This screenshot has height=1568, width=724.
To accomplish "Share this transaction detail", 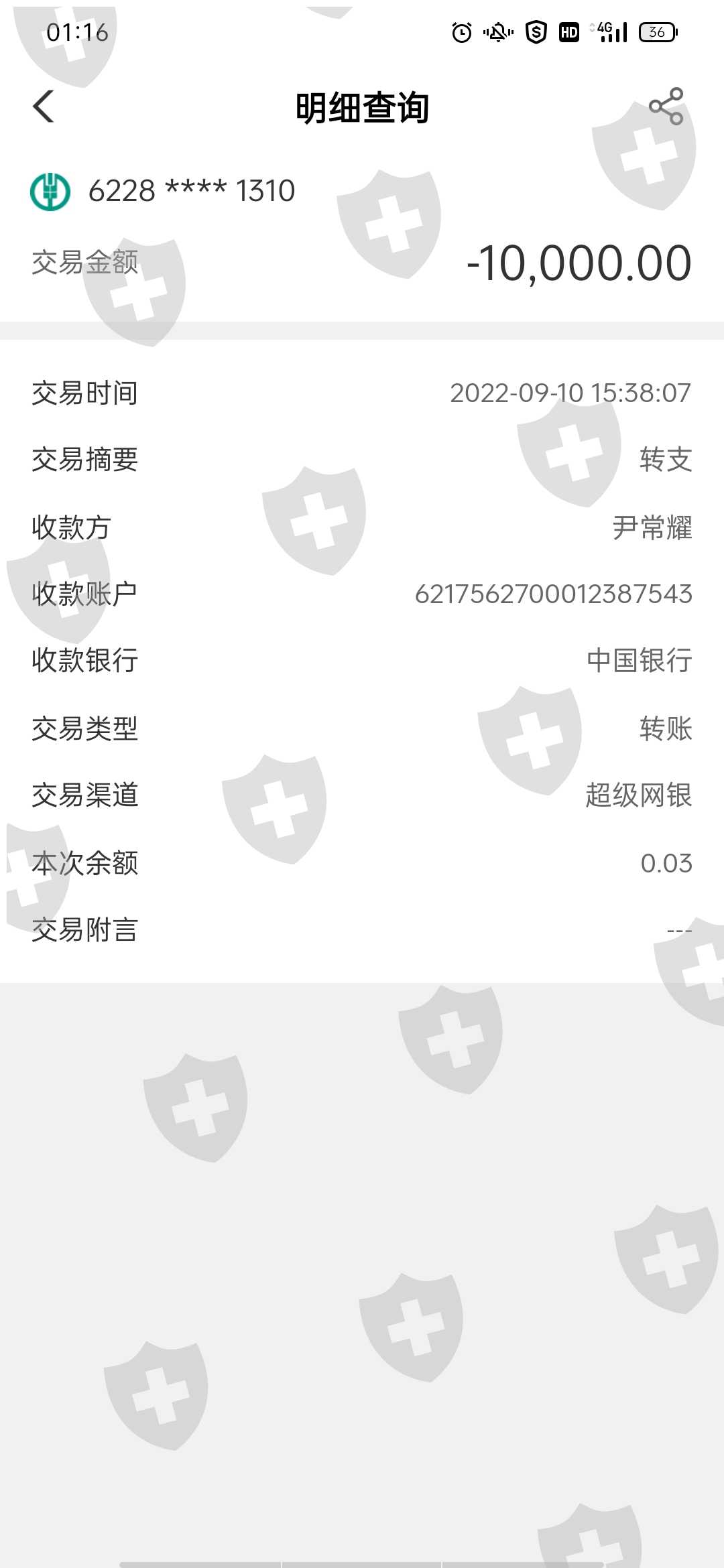I will tap(666, 107).
